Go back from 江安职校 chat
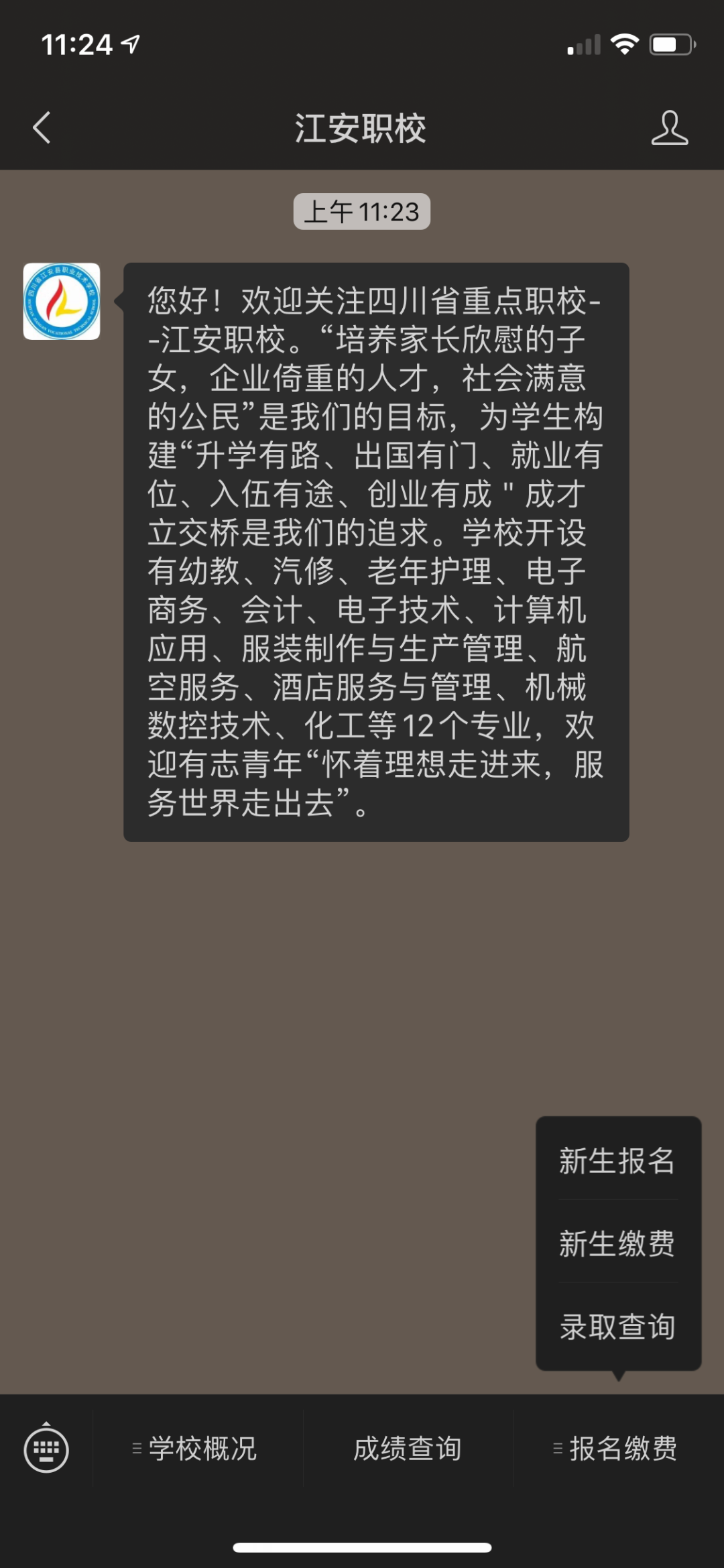The image size is (724, 1568). coord(42,127)
